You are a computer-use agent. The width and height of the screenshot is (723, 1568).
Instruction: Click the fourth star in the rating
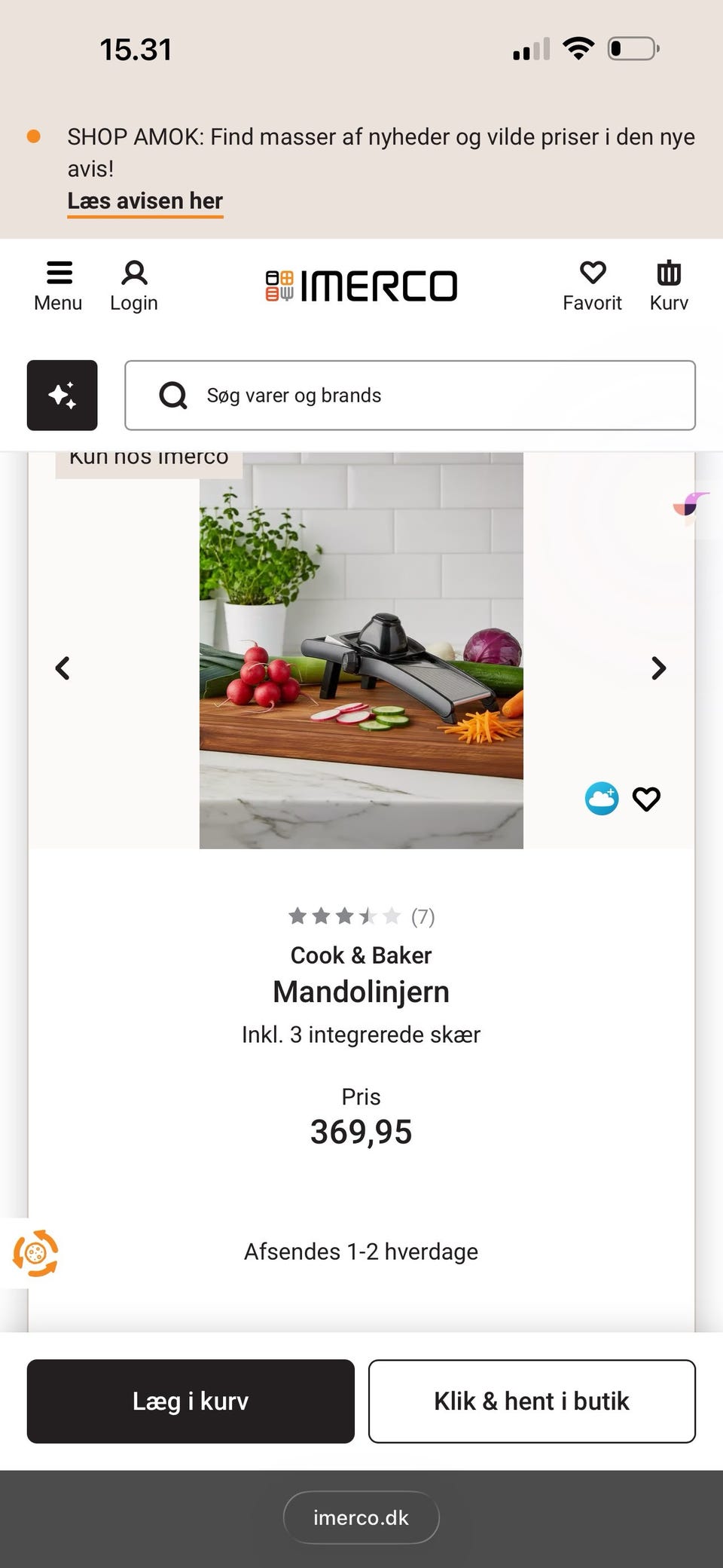tap(369, 916)
